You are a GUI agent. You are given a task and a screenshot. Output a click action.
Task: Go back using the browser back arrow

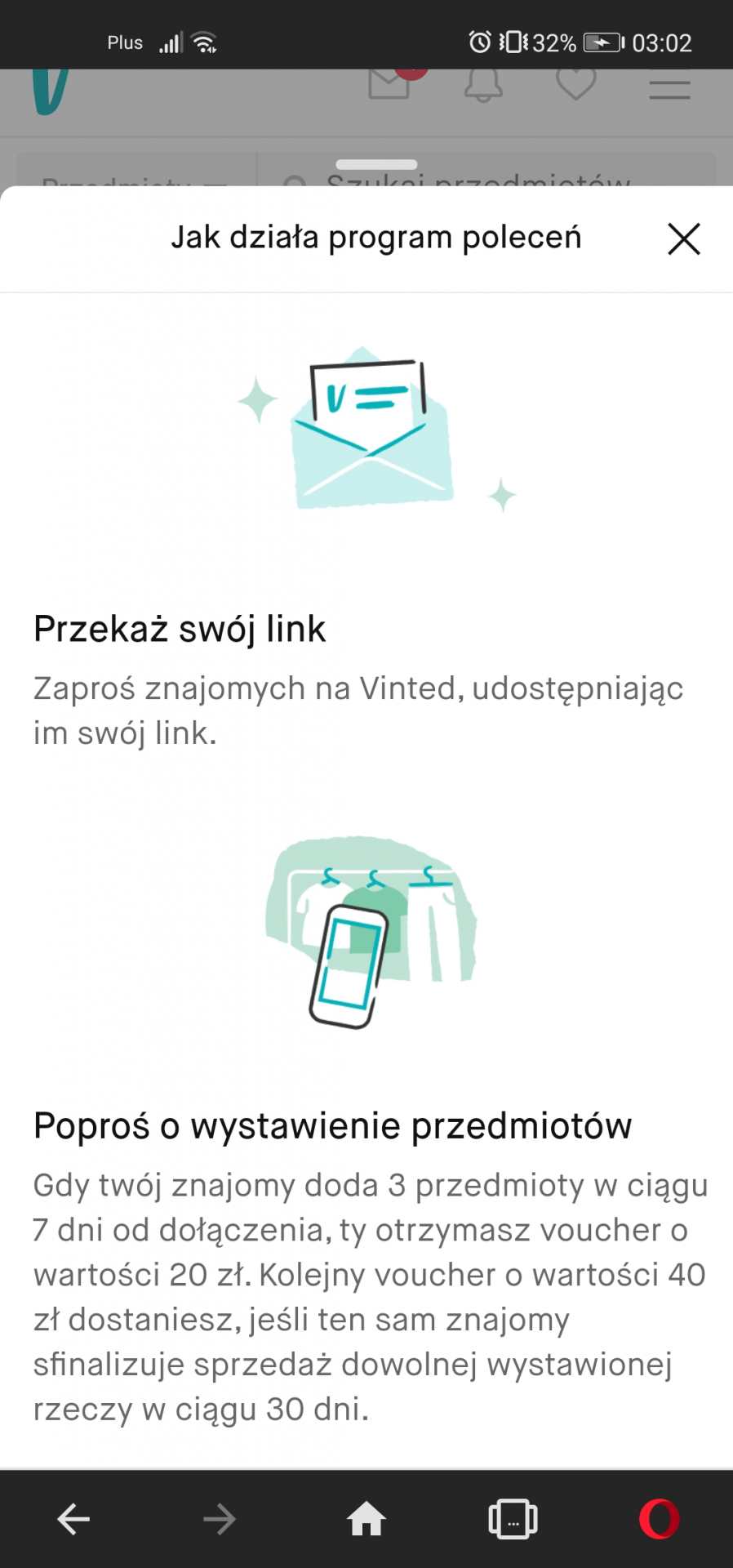point(73,1519)
